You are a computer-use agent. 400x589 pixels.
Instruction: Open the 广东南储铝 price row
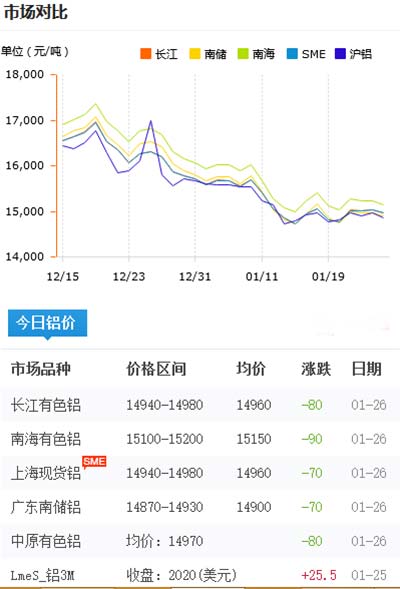point(200,507)
